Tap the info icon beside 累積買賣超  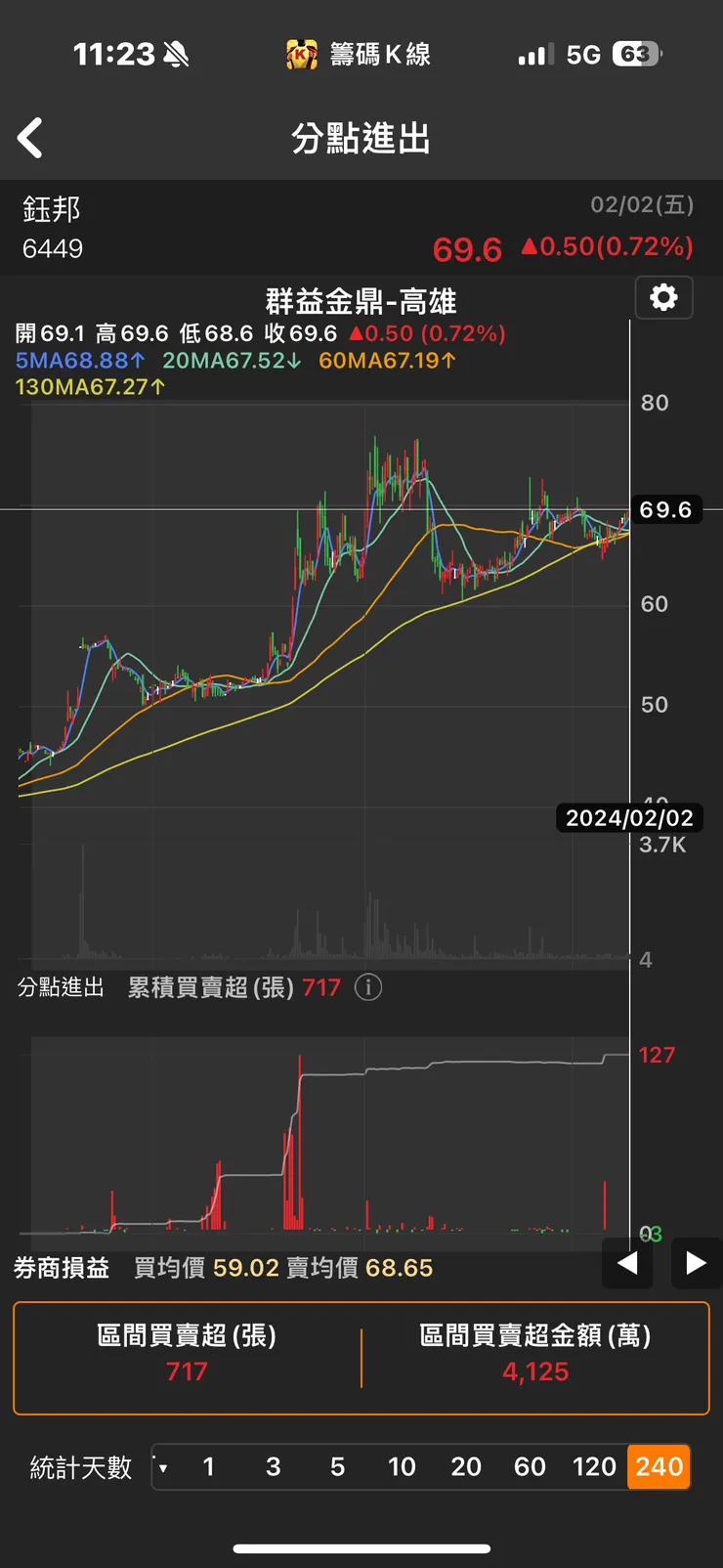click(367, 988)
